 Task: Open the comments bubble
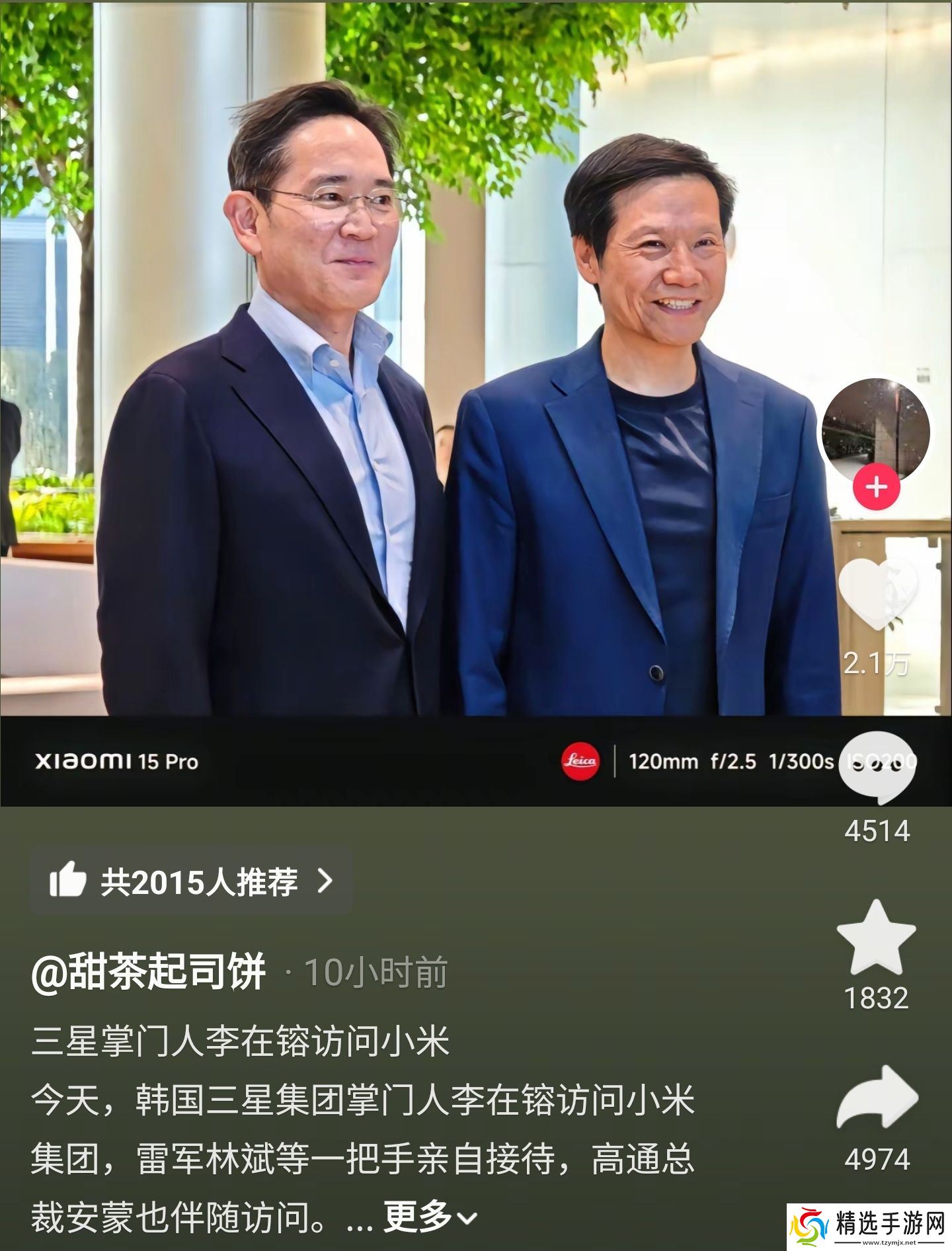(877, 767)
